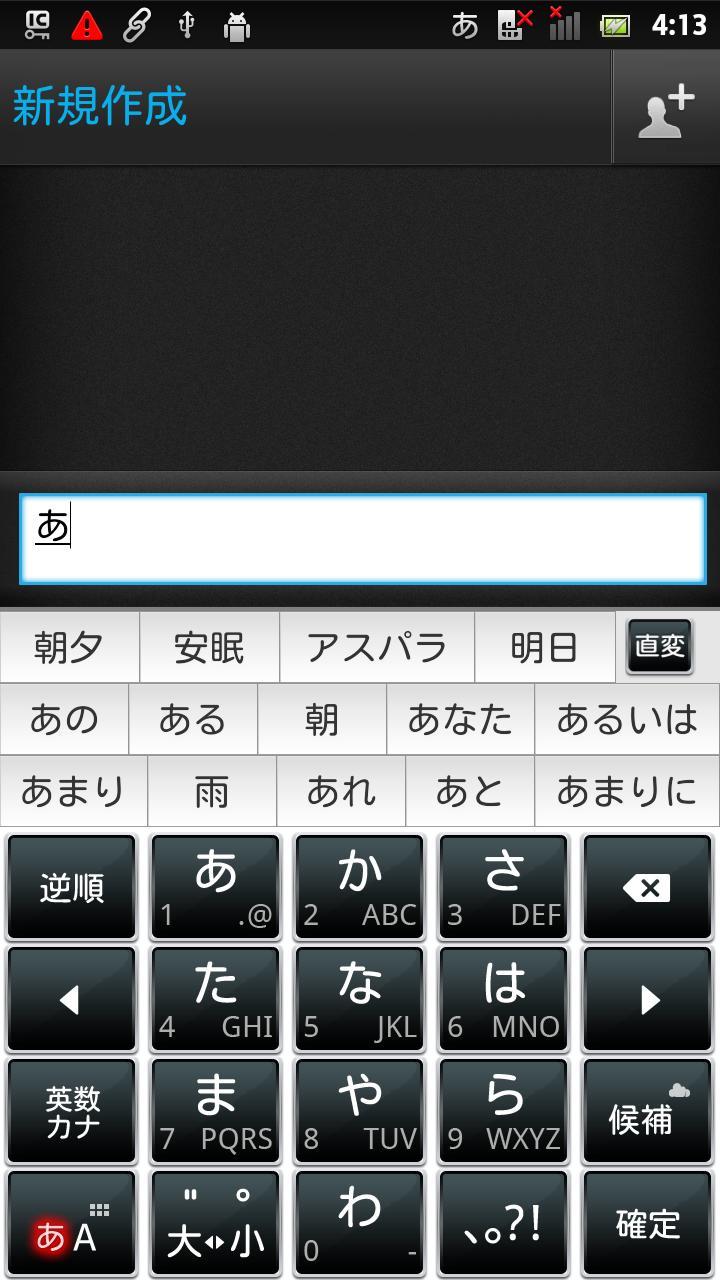Open more candidates with 逆順 key
This screenshot has width=720, height=1280.
[71, 886]
